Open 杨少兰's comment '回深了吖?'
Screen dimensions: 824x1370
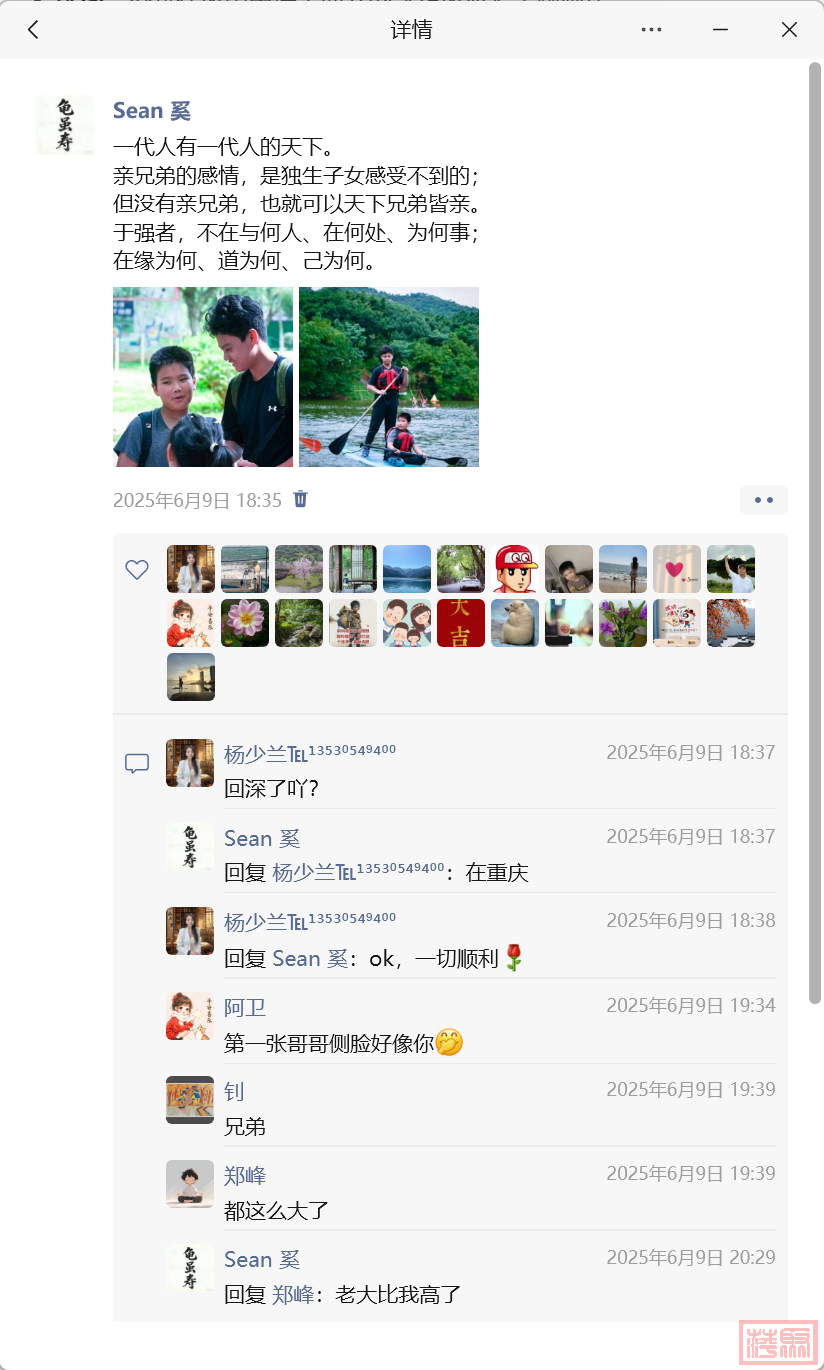(x=271, y=789)
